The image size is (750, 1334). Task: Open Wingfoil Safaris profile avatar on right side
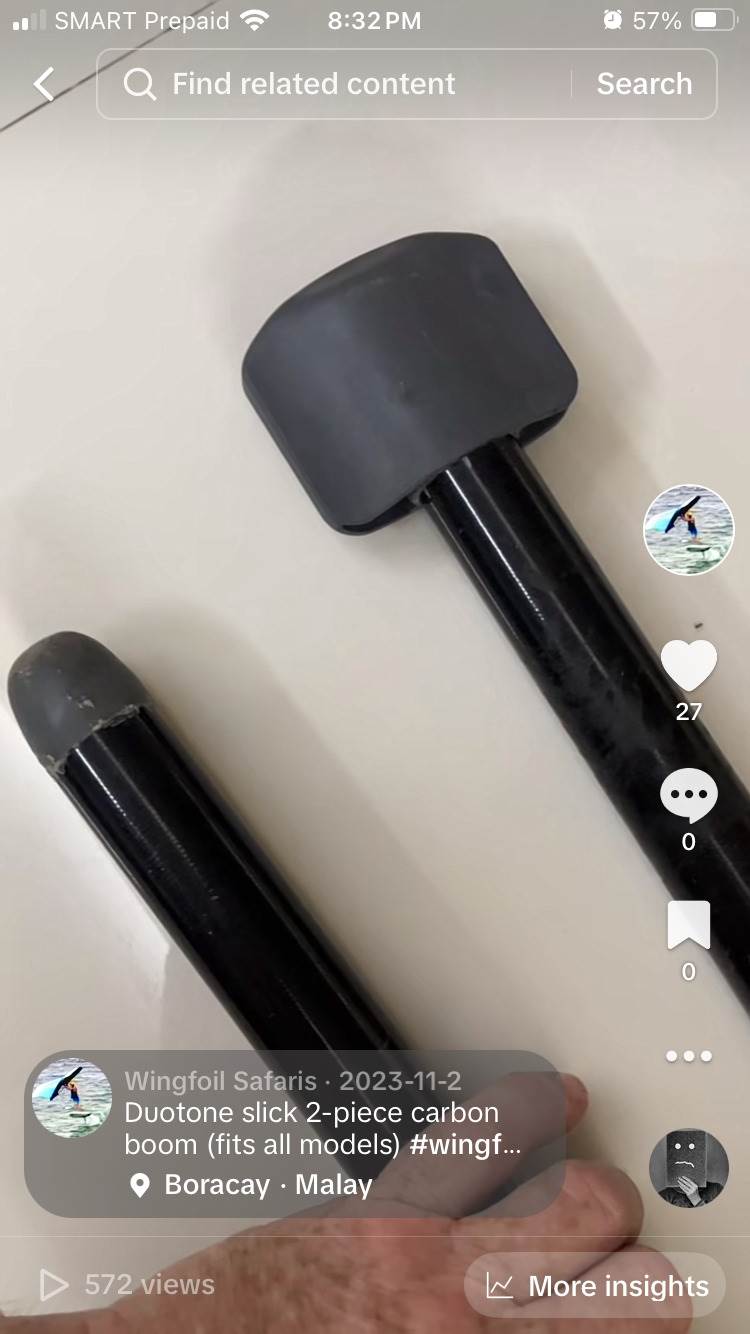[x=688, y=530]
